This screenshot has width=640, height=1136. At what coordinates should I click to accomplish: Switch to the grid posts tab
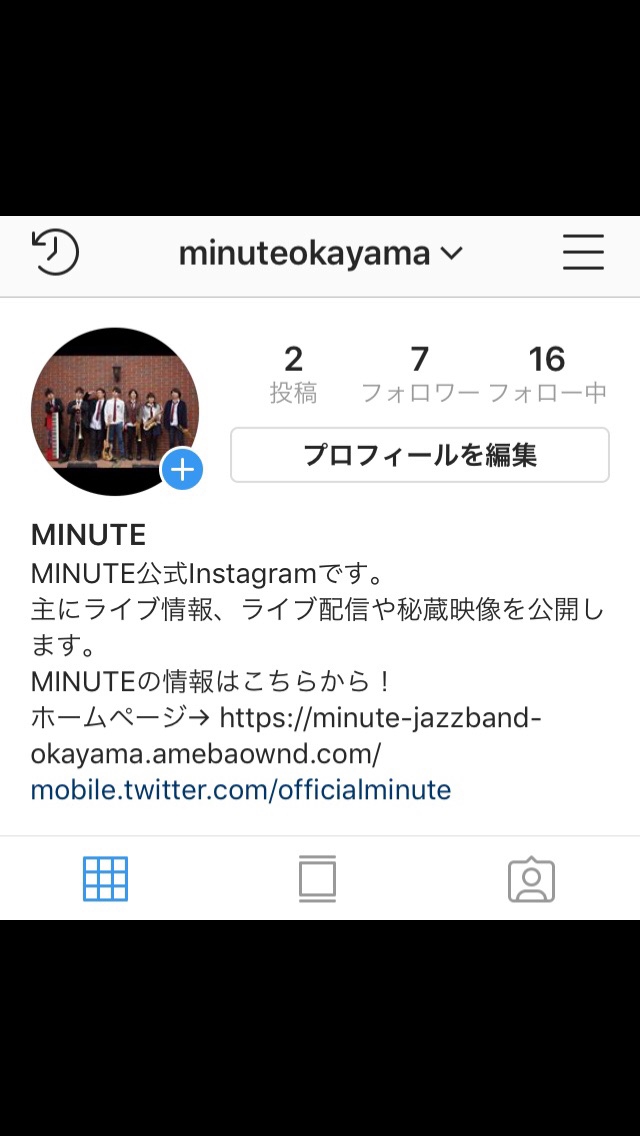[106, 879]
